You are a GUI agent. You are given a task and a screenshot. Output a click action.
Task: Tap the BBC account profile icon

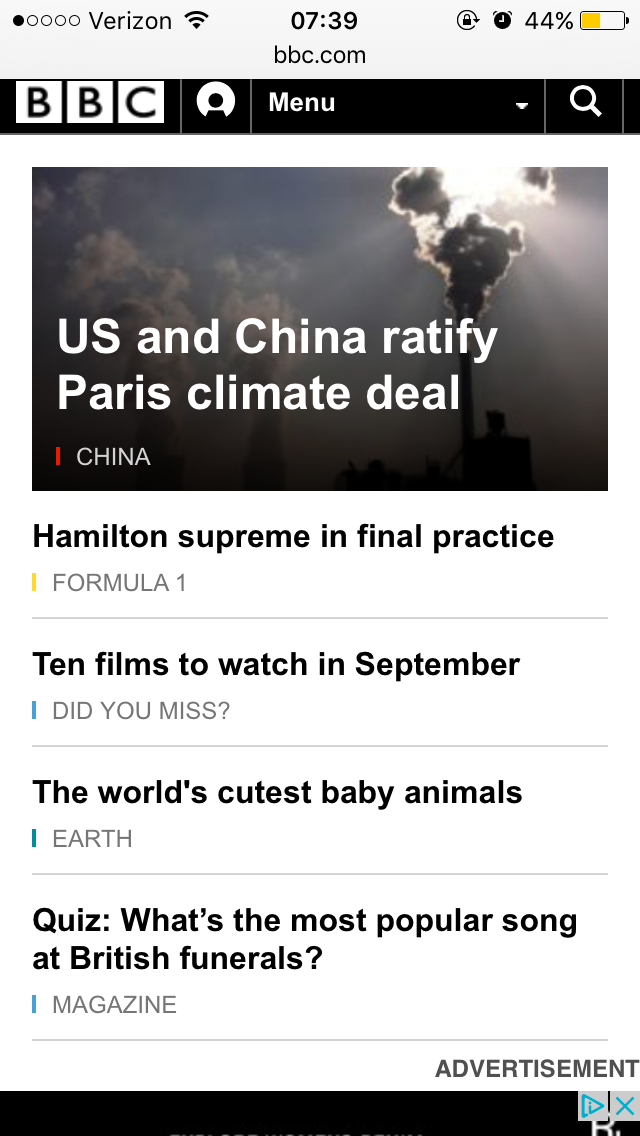tap(215, 103)
